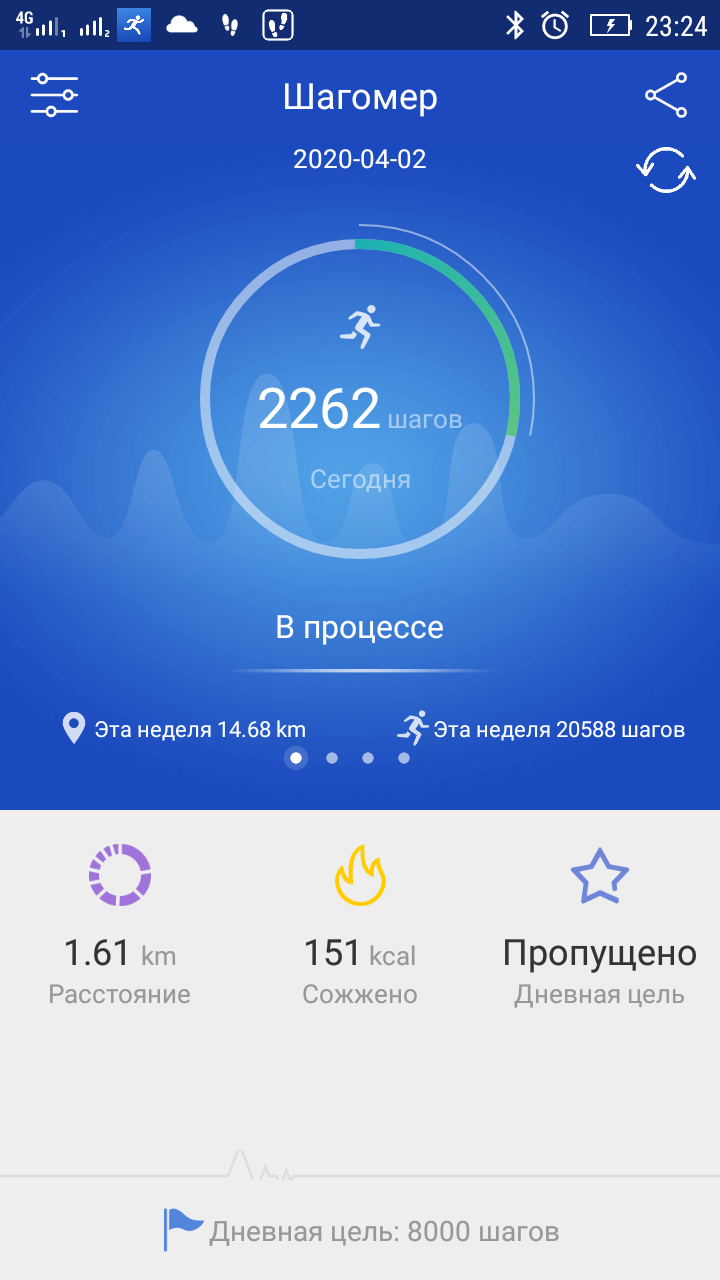Share today's step results
The height and width of the screenshot is (1280, 720).
tap(666, 95)
